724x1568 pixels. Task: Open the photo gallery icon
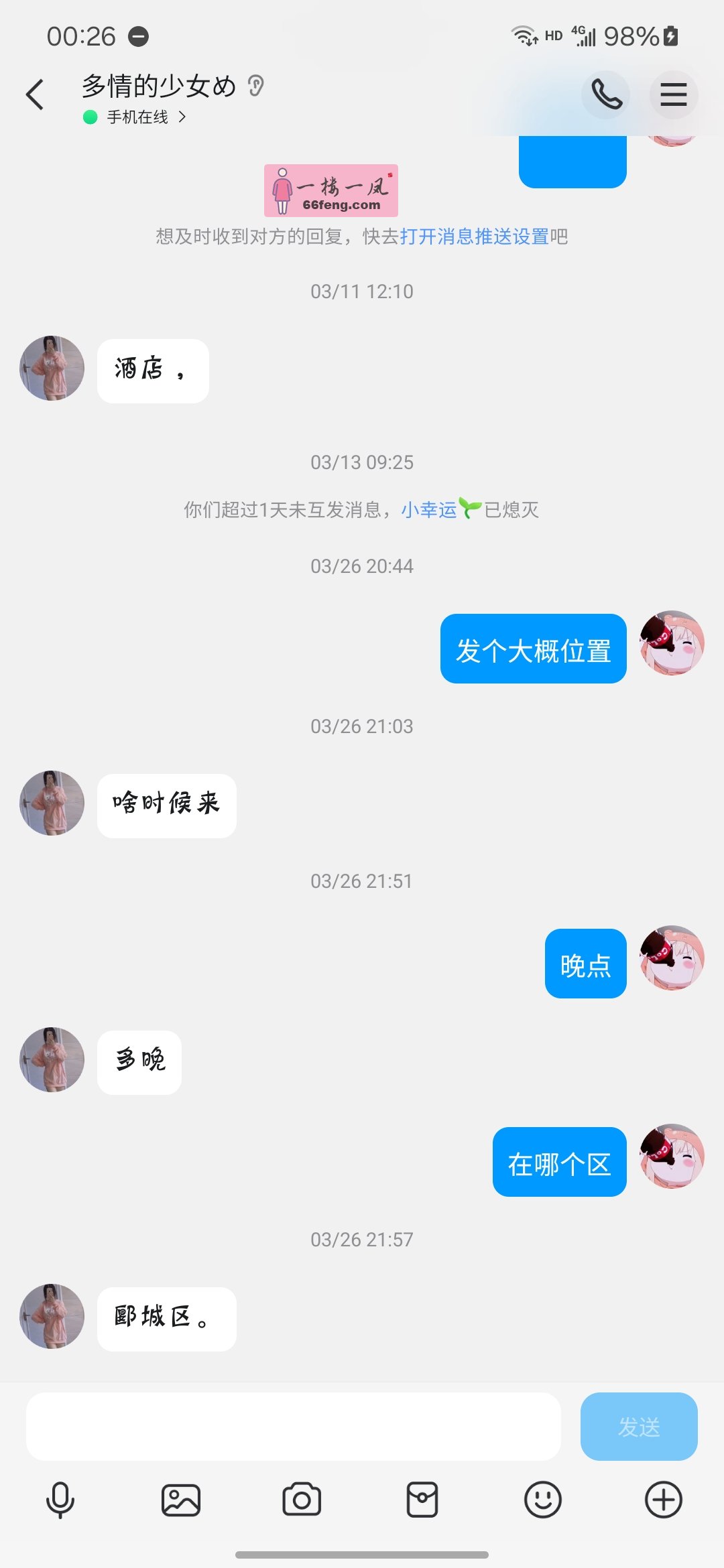click(x=181, y=1500)
